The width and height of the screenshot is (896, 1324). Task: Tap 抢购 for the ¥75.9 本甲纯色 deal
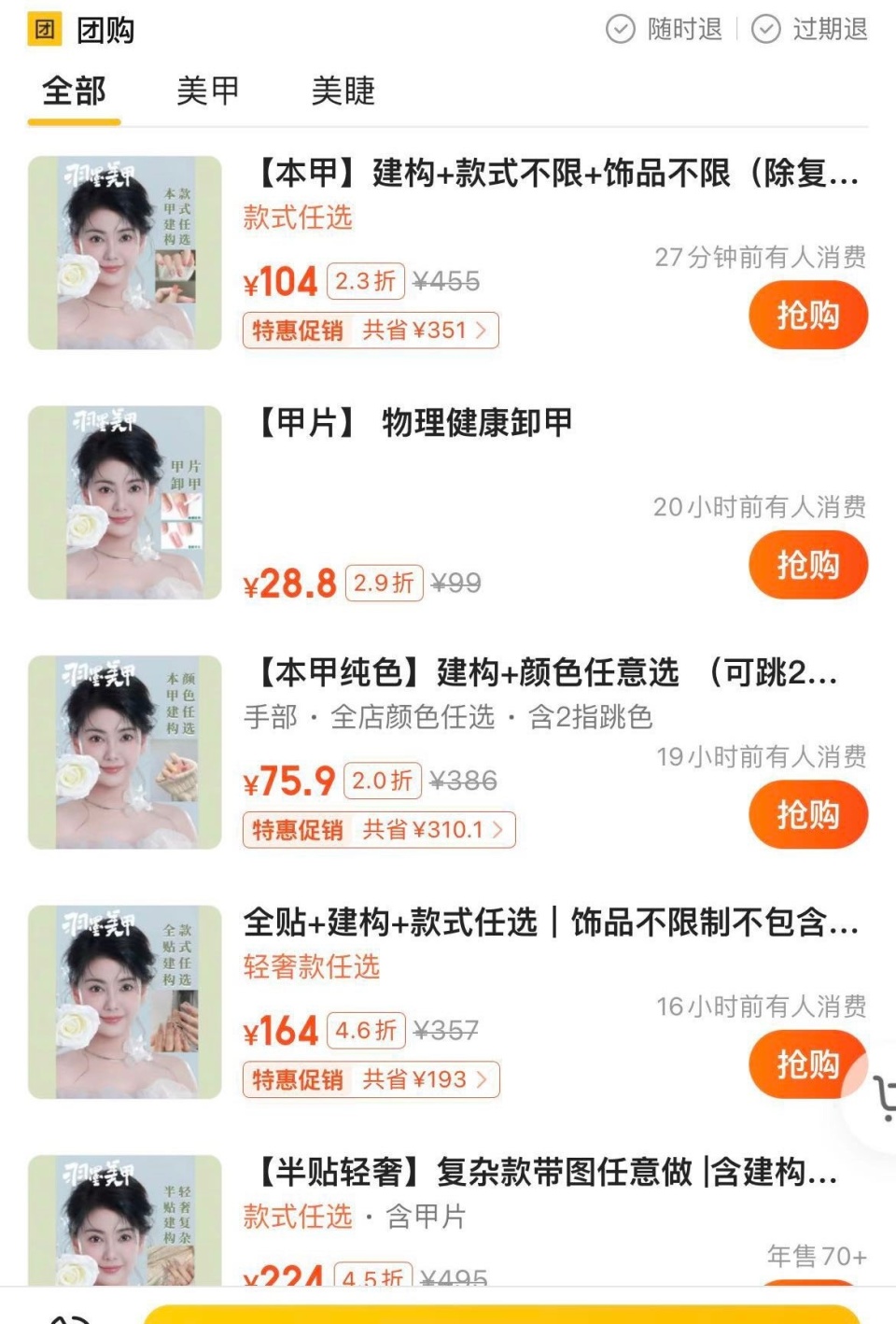point(807,814)
